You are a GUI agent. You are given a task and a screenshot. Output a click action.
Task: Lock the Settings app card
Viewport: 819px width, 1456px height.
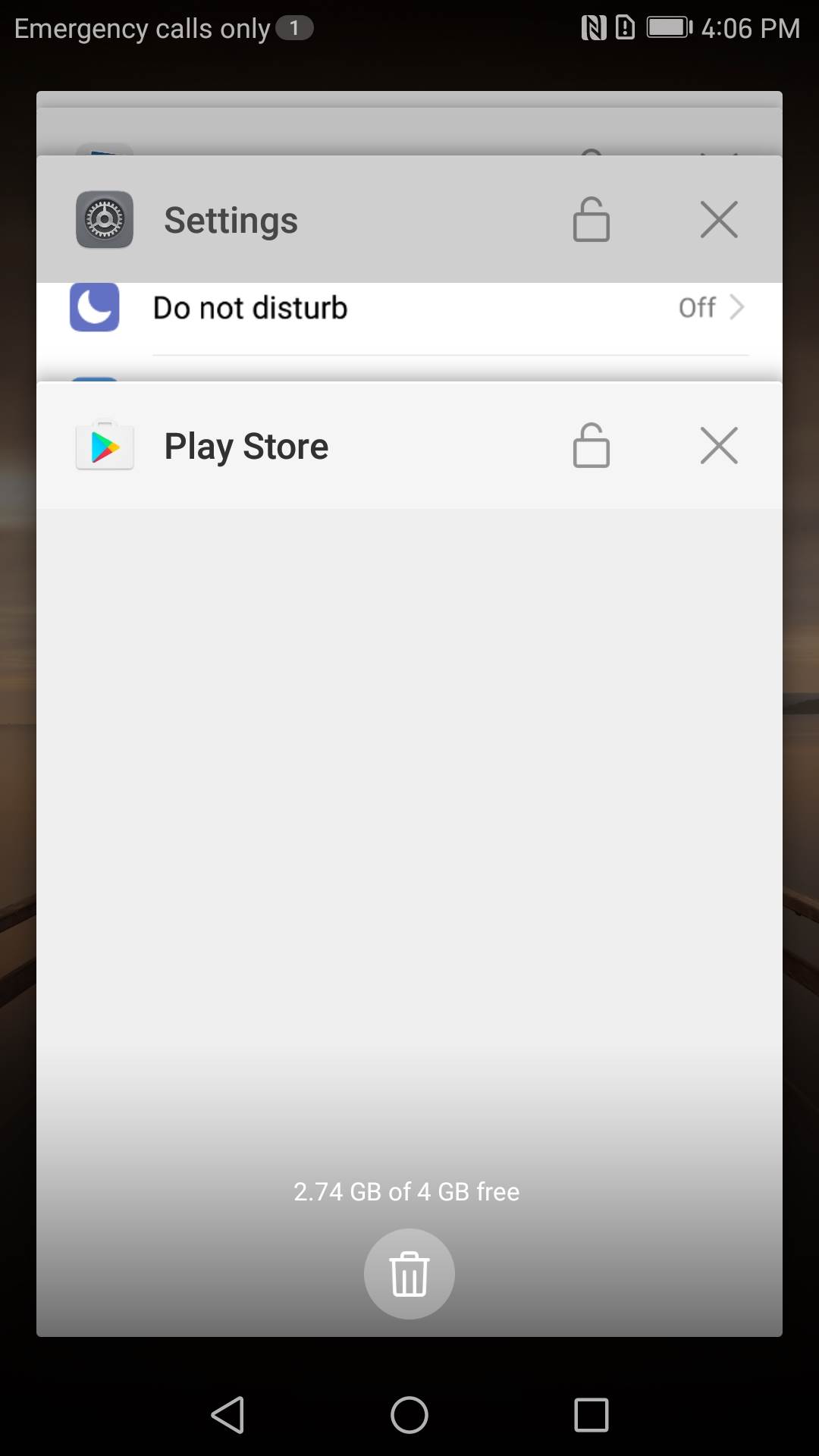pos(591,220)
